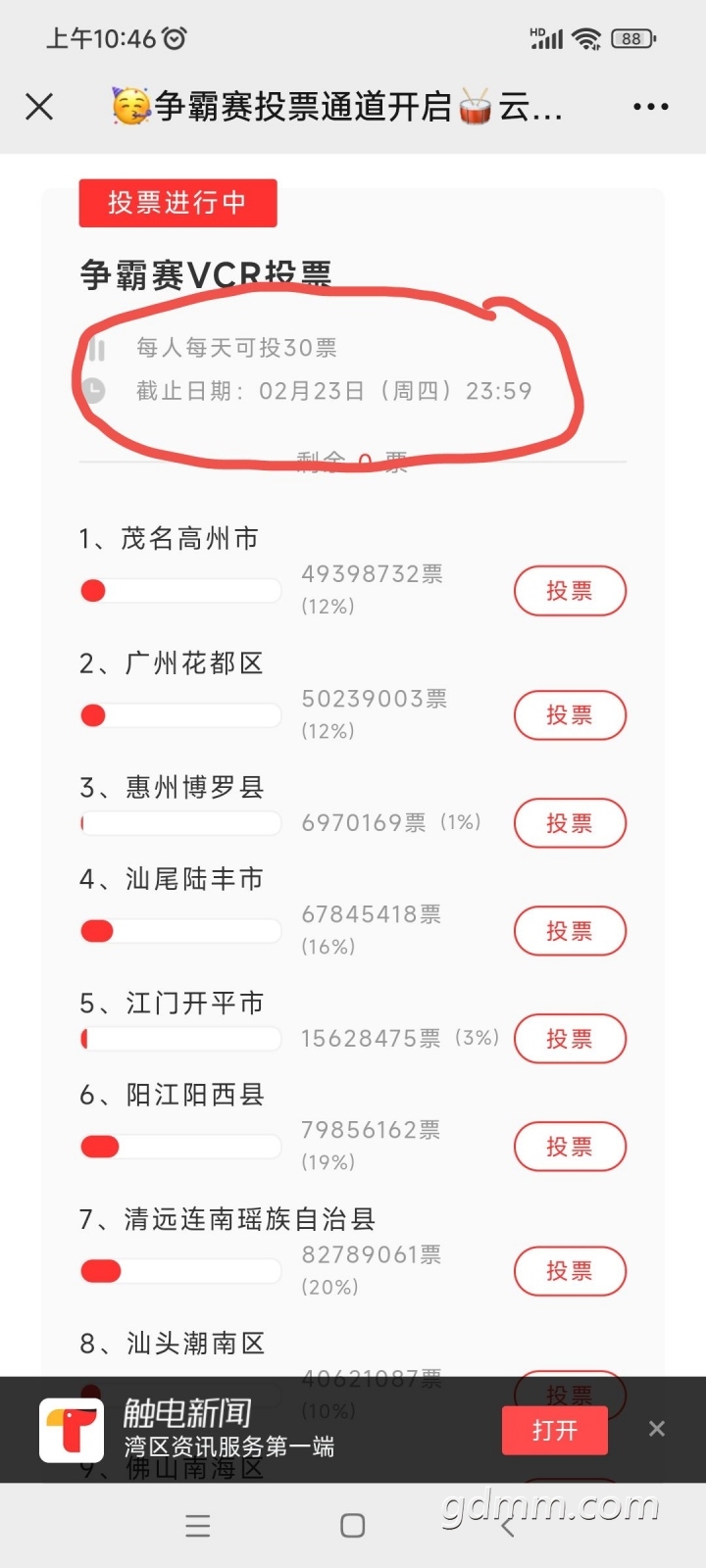This screenshot has height=1568, width=706.
Task: Vote for 阳江阳西县
Action: click(570, 1147)
